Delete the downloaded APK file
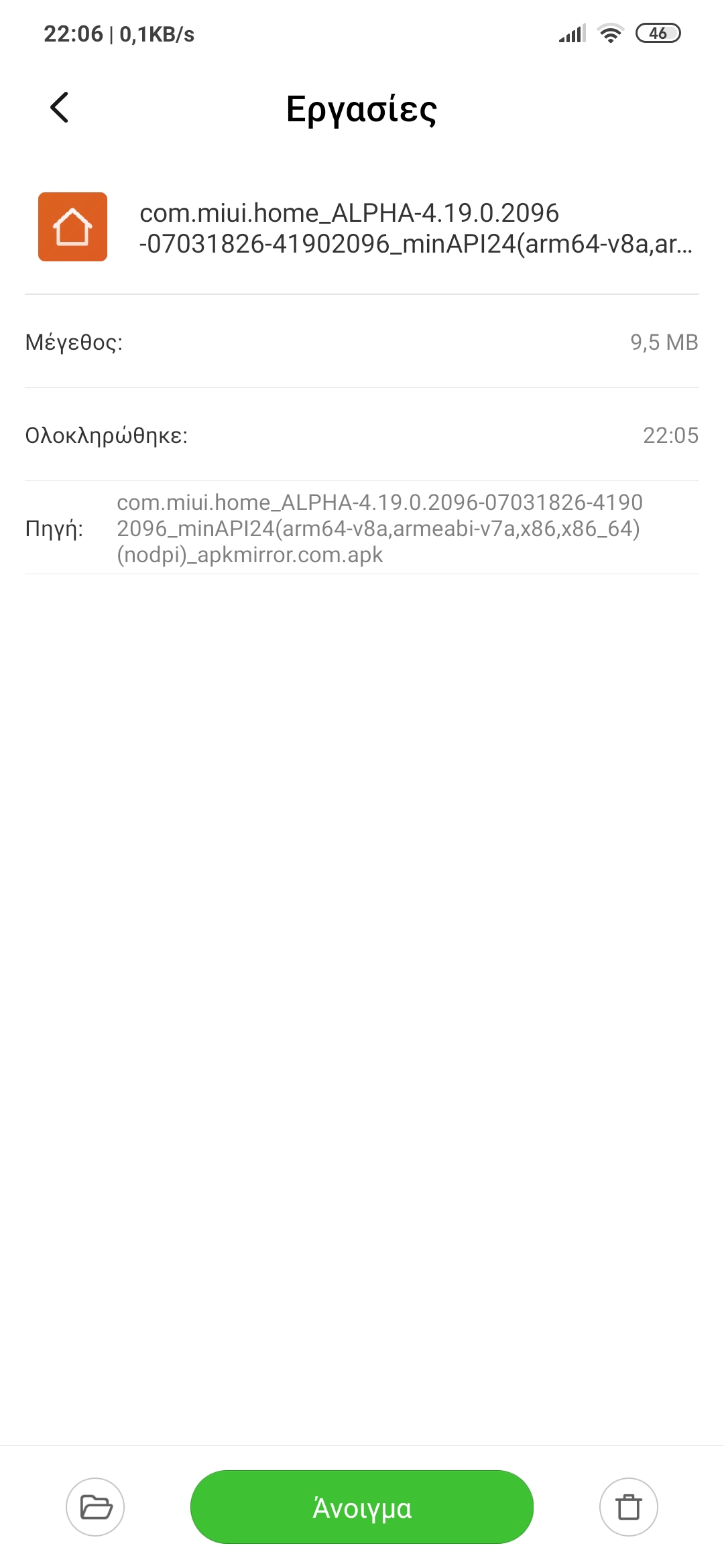 [628, 1507]
